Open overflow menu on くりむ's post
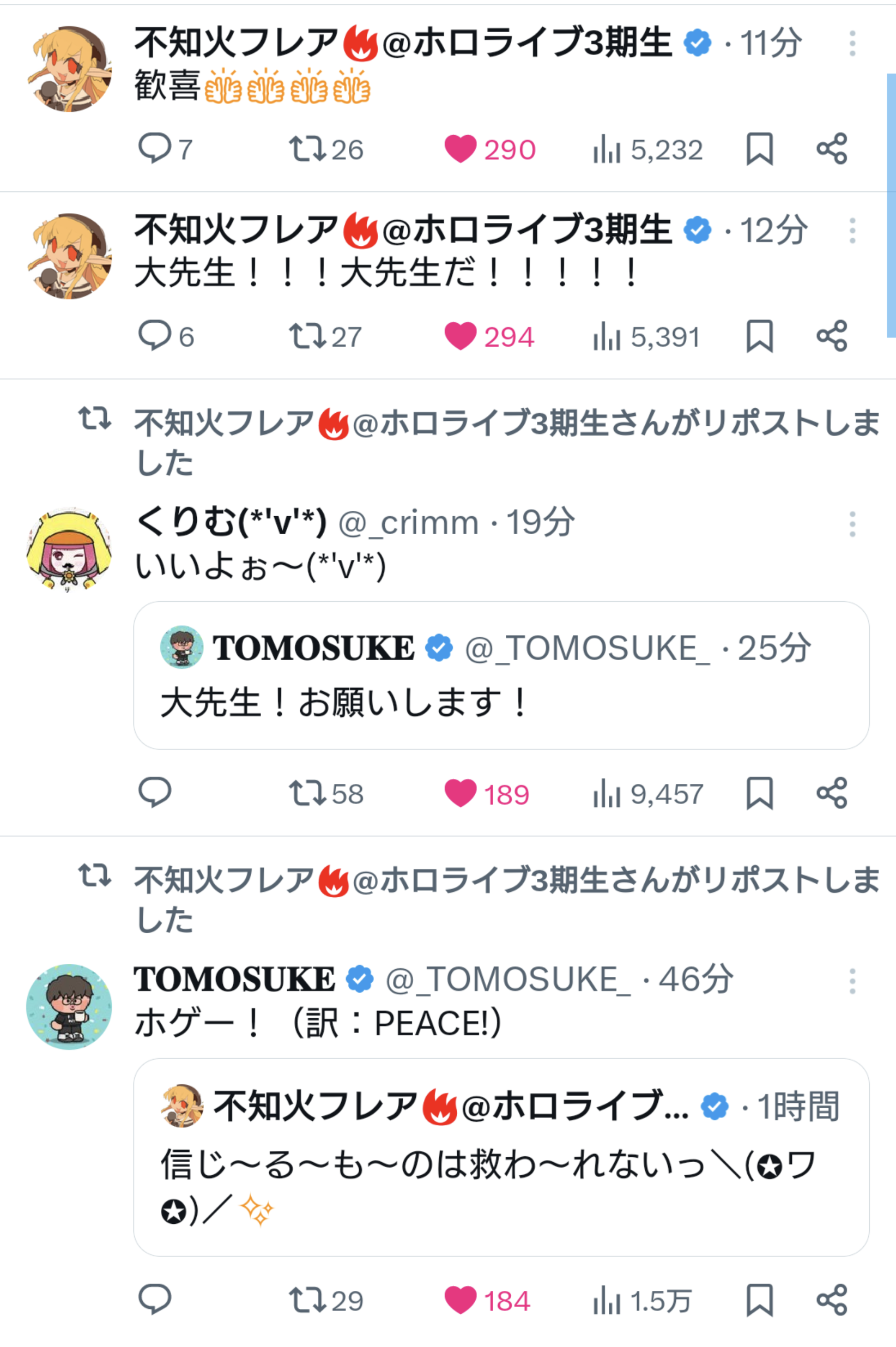The width and height of the screenshot is (896, 1347). coord(851,523)
